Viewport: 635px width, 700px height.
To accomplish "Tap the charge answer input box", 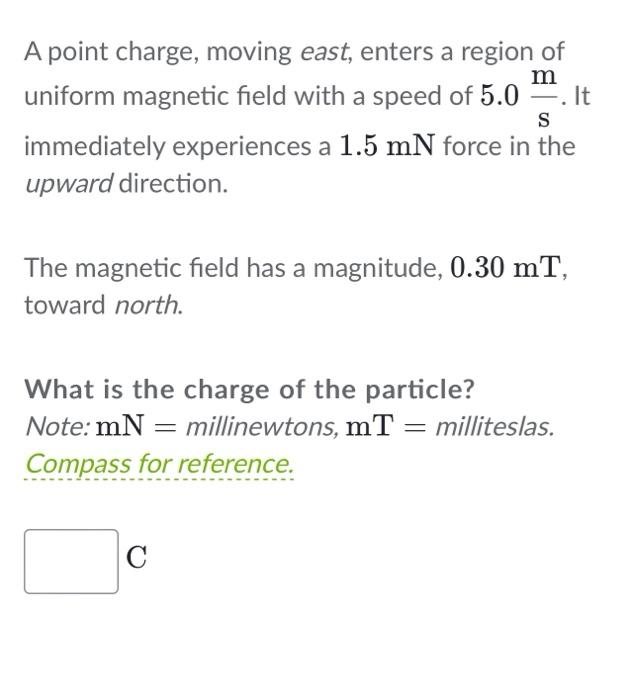I will (71, 561).
